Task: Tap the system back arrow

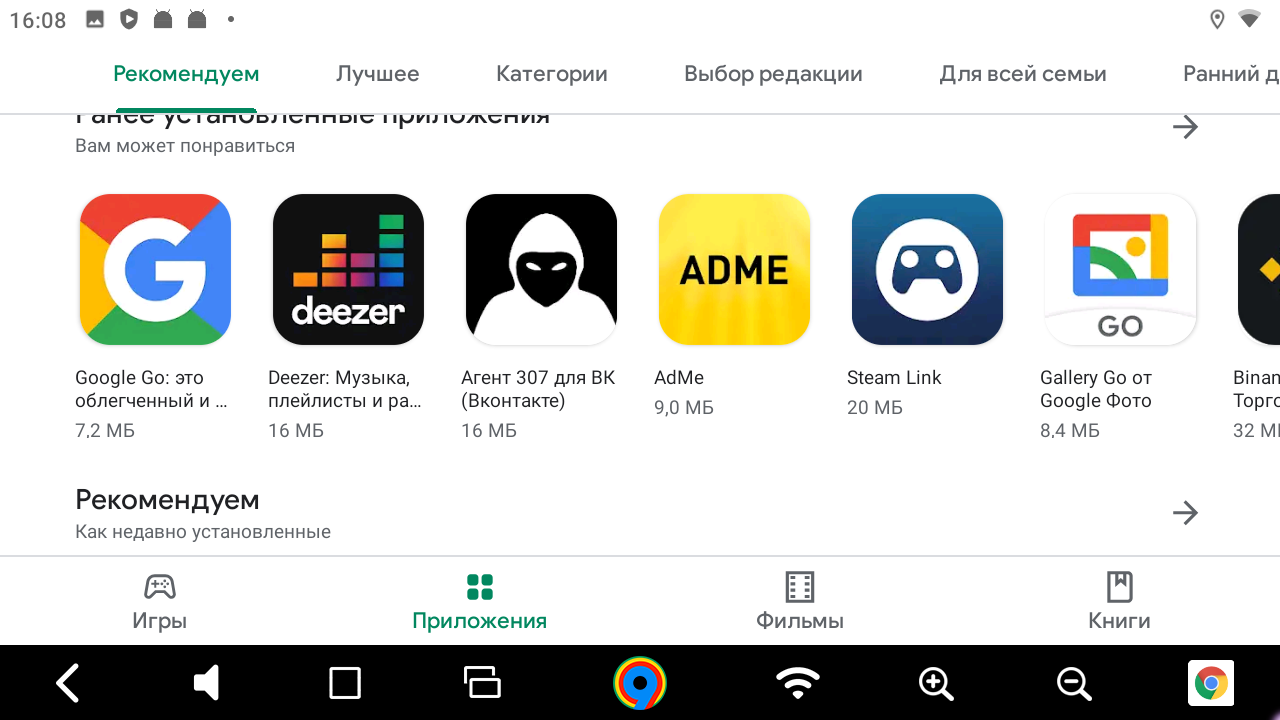Action: tap(68, 684)
